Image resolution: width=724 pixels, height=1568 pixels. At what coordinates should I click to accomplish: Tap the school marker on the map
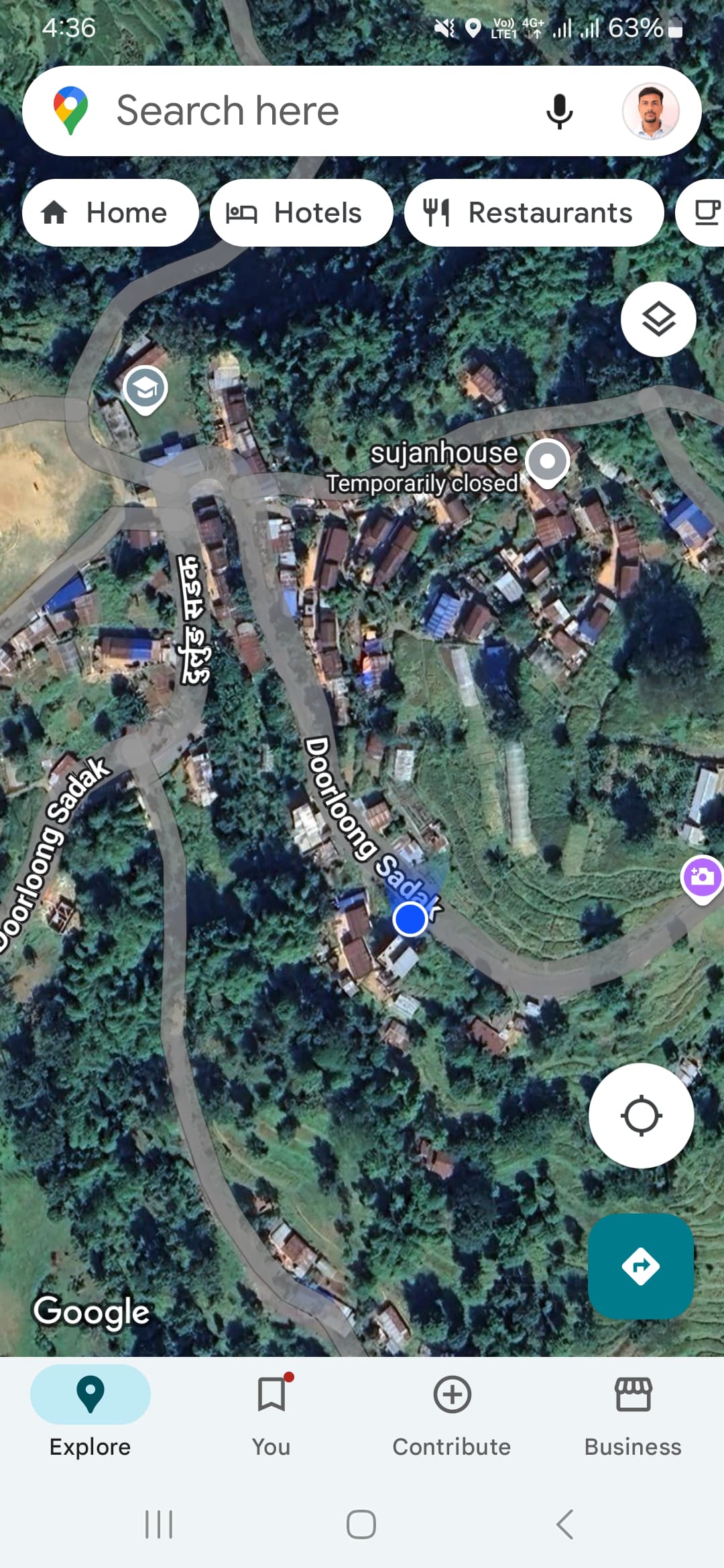point(145,389)
